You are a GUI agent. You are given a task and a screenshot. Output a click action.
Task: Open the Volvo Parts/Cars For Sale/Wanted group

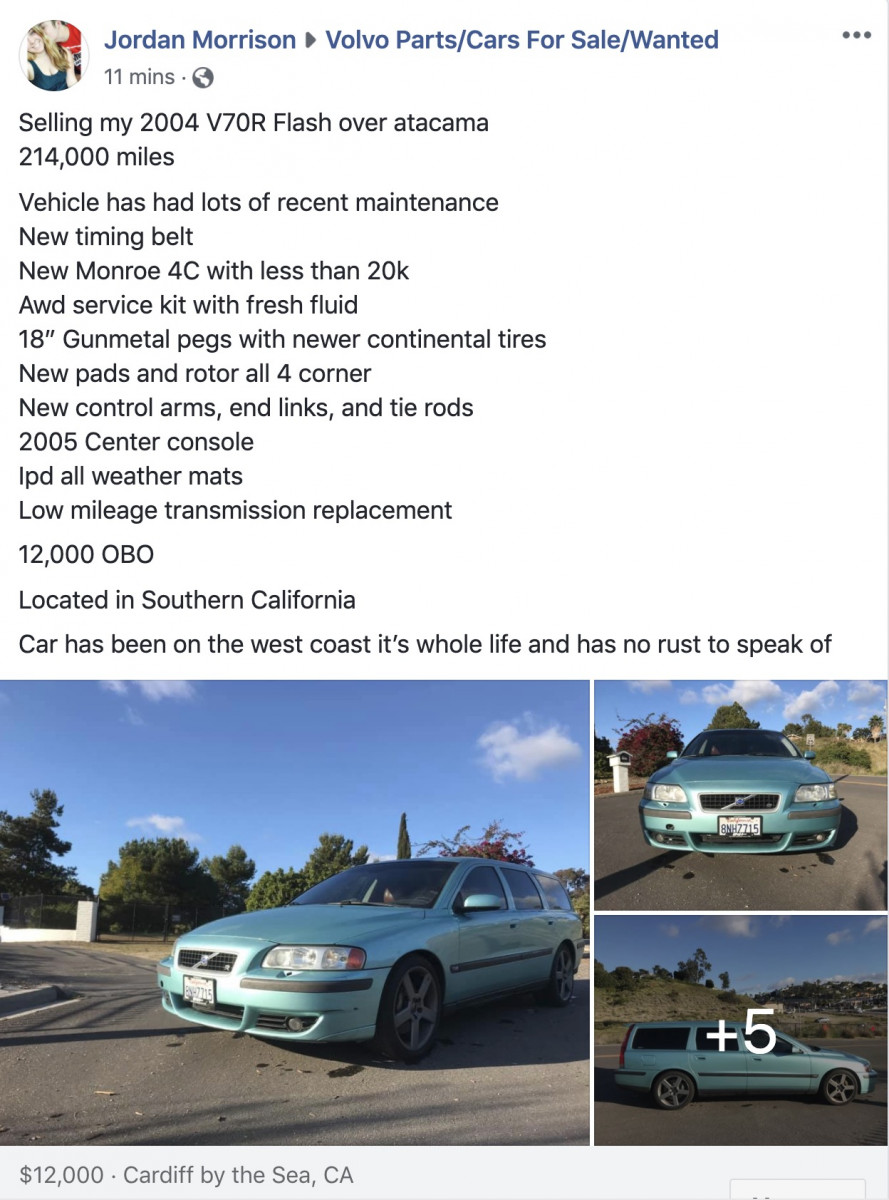point(522,40)
